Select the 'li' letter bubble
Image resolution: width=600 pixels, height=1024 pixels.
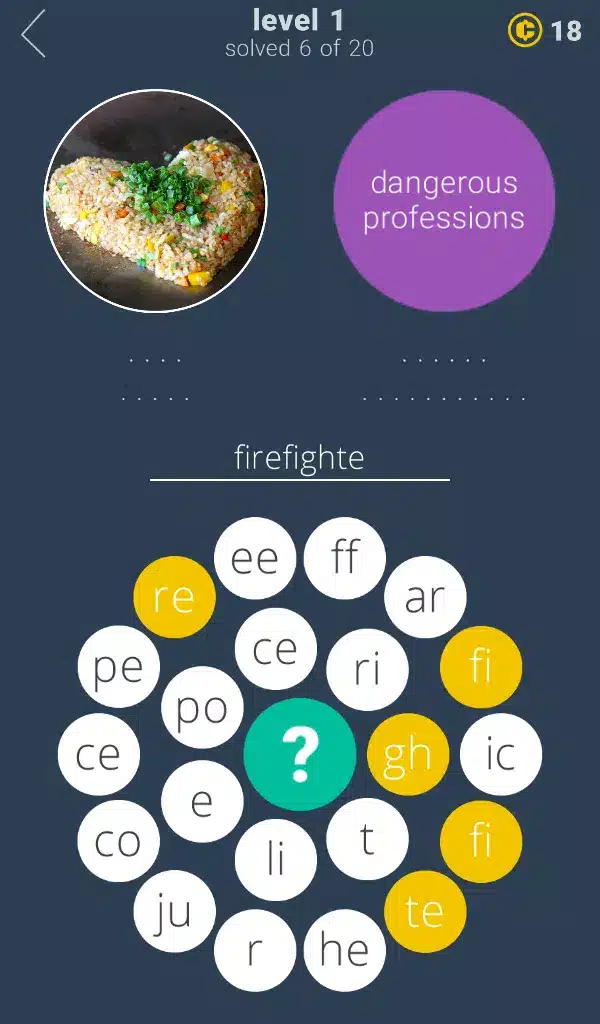[x=276, y=859]
